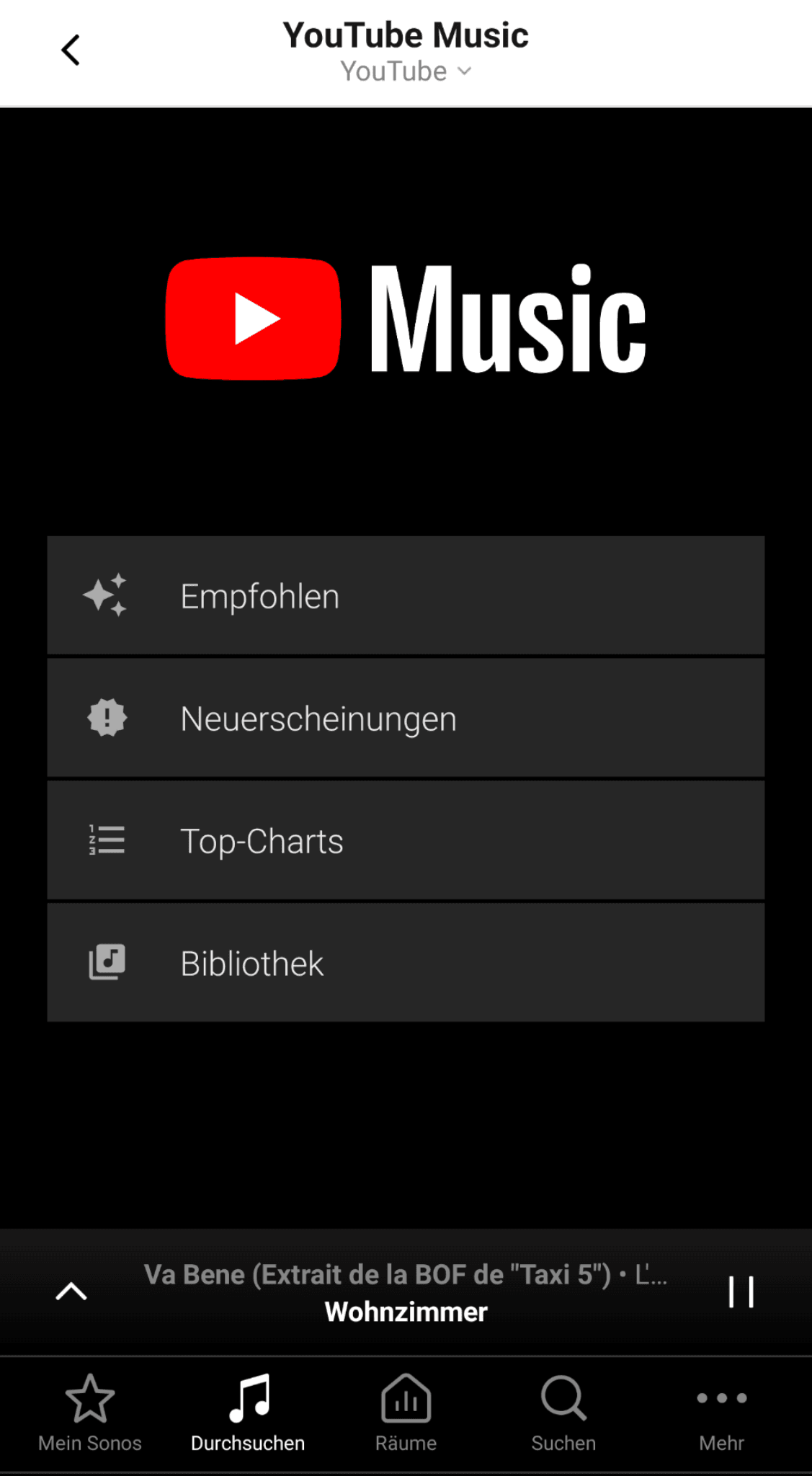Pause the playing track
The image size is (812, 1476).
(741, 1291)
